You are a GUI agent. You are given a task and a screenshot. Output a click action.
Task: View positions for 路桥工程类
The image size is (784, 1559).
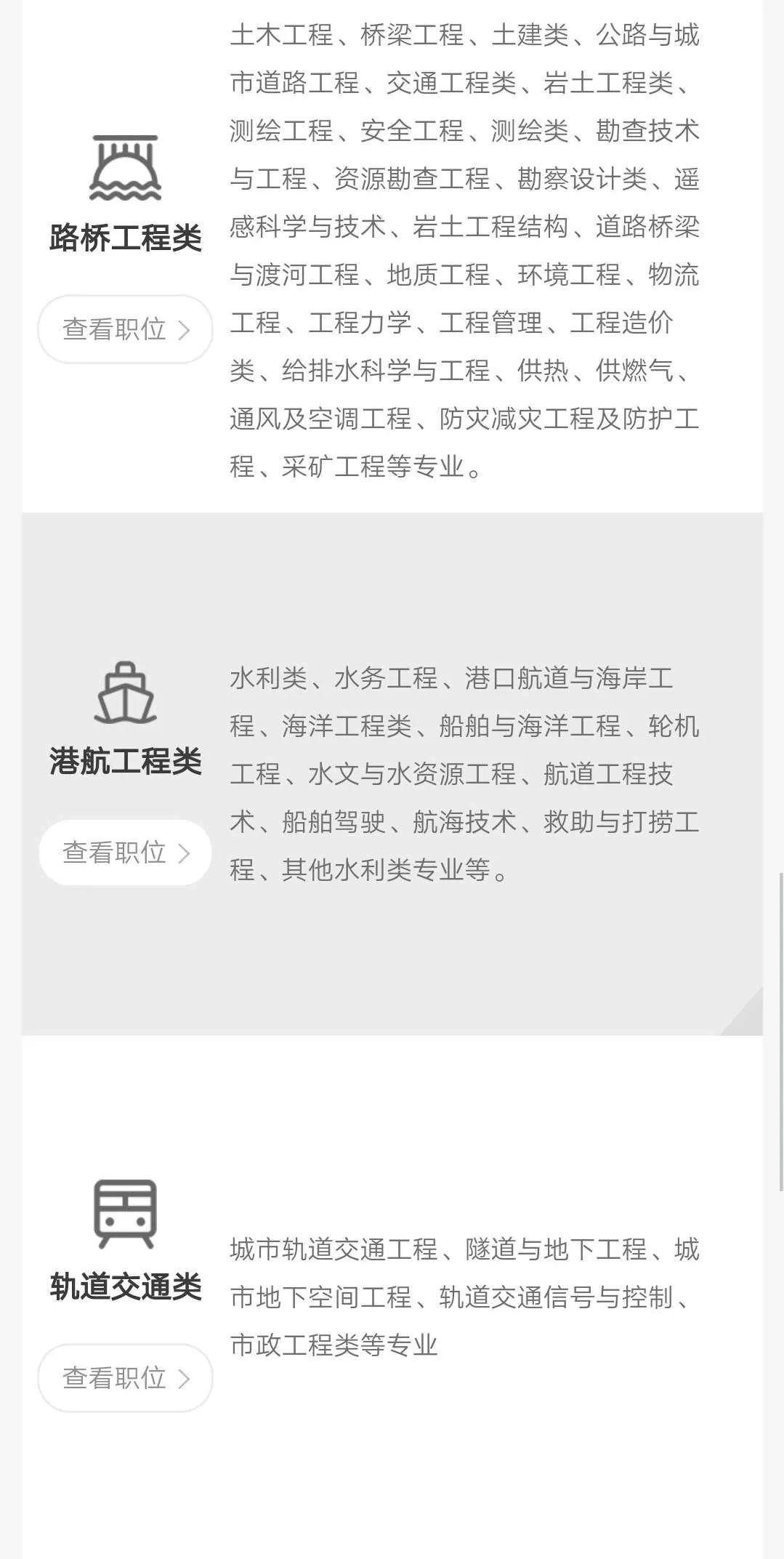coord(125,329)
